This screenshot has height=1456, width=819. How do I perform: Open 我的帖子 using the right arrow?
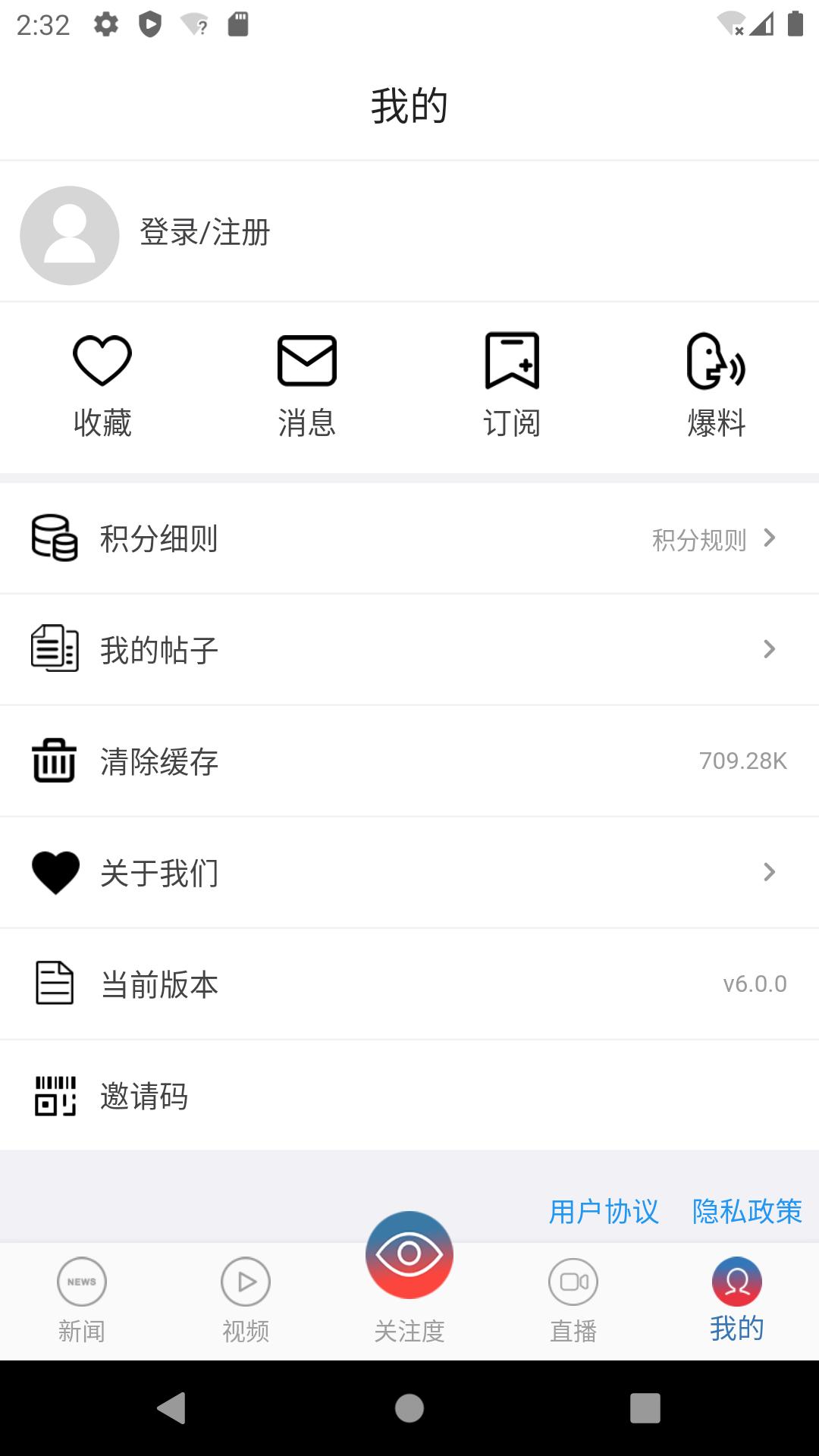pyautogui.click(x=771, y=649)
